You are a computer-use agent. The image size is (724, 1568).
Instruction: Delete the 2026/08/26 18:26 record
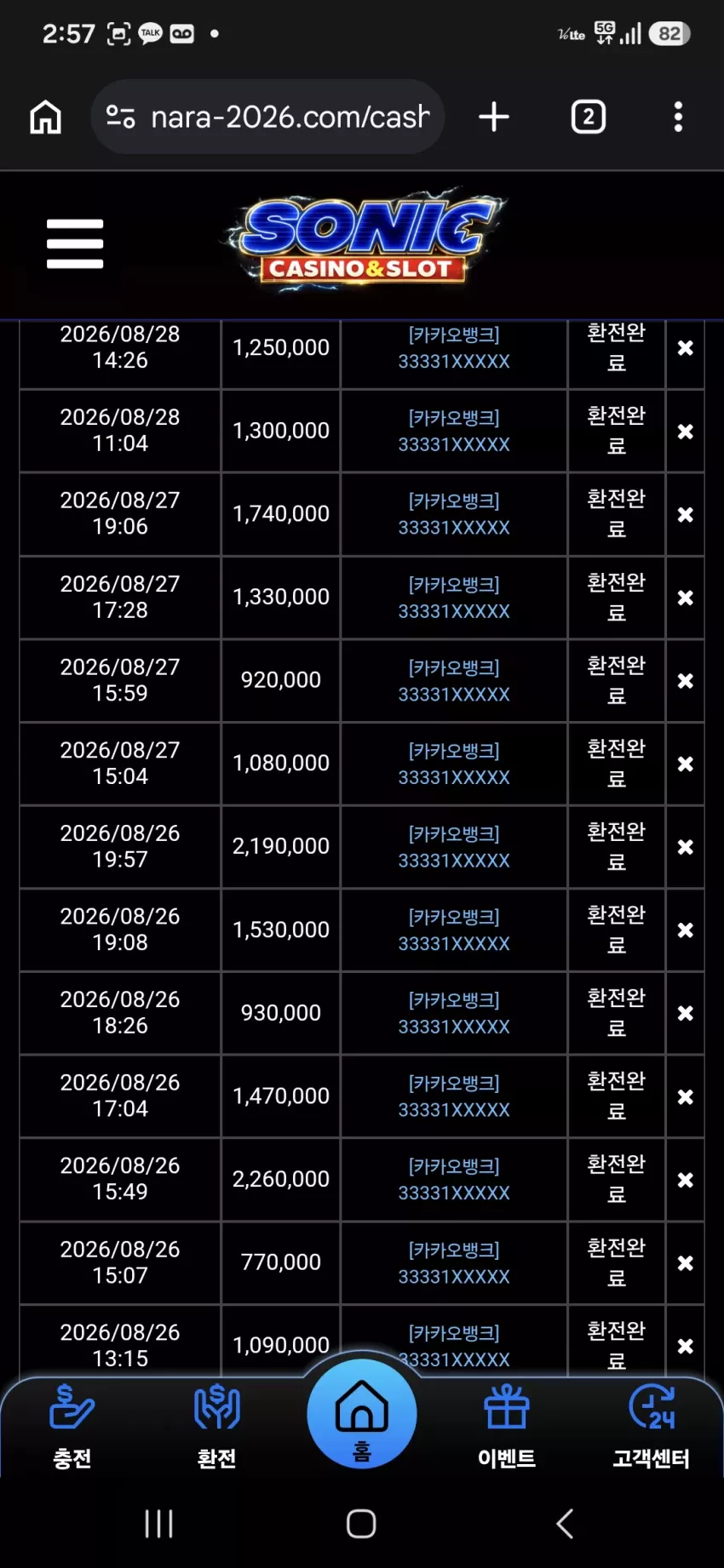[x=685, y=1013]
